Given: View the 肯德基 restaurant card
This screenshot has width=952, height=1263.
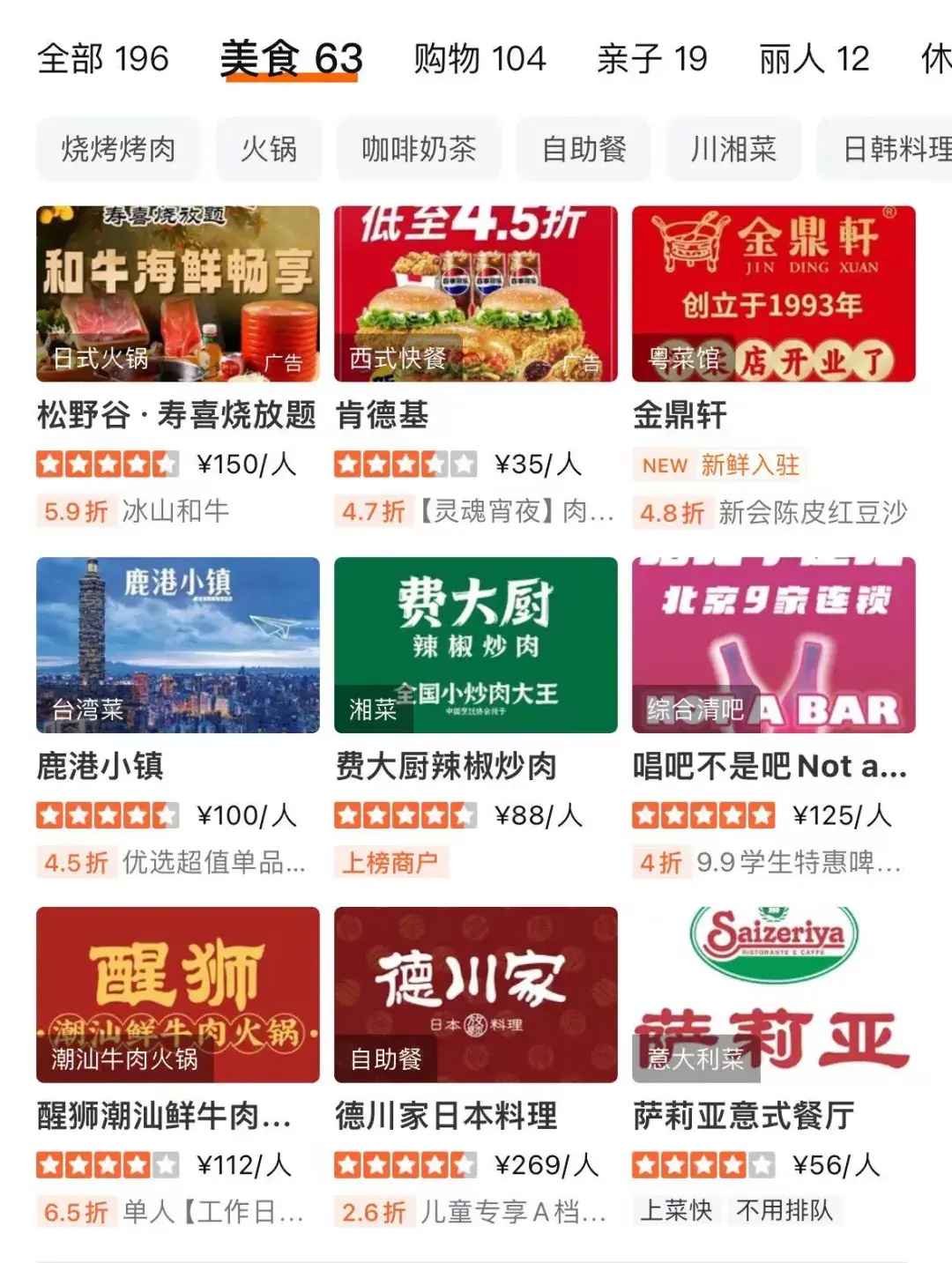Looking at the screenshot, I should tap(475, 294).
